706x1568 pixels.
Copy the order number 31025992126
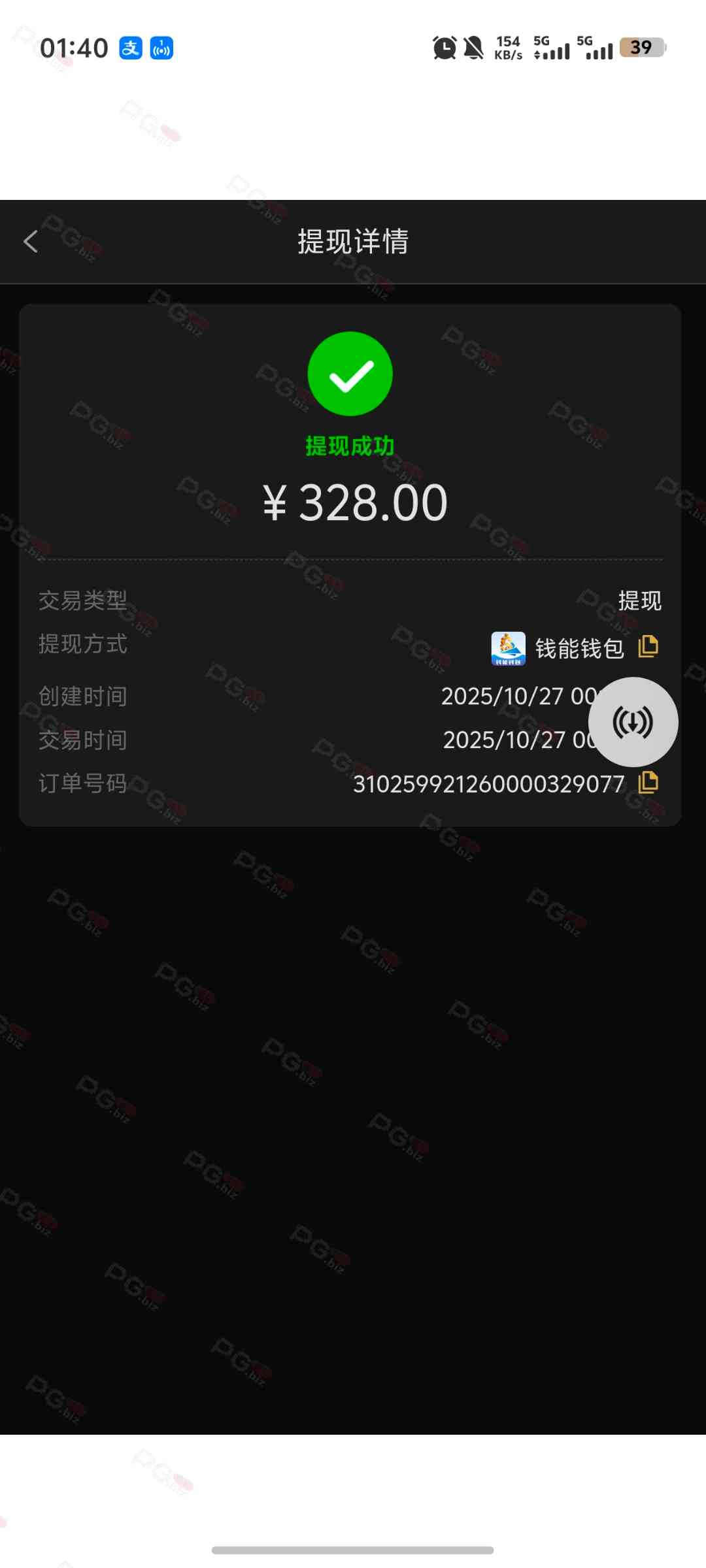pyautogui.click(x=648, y=783)
